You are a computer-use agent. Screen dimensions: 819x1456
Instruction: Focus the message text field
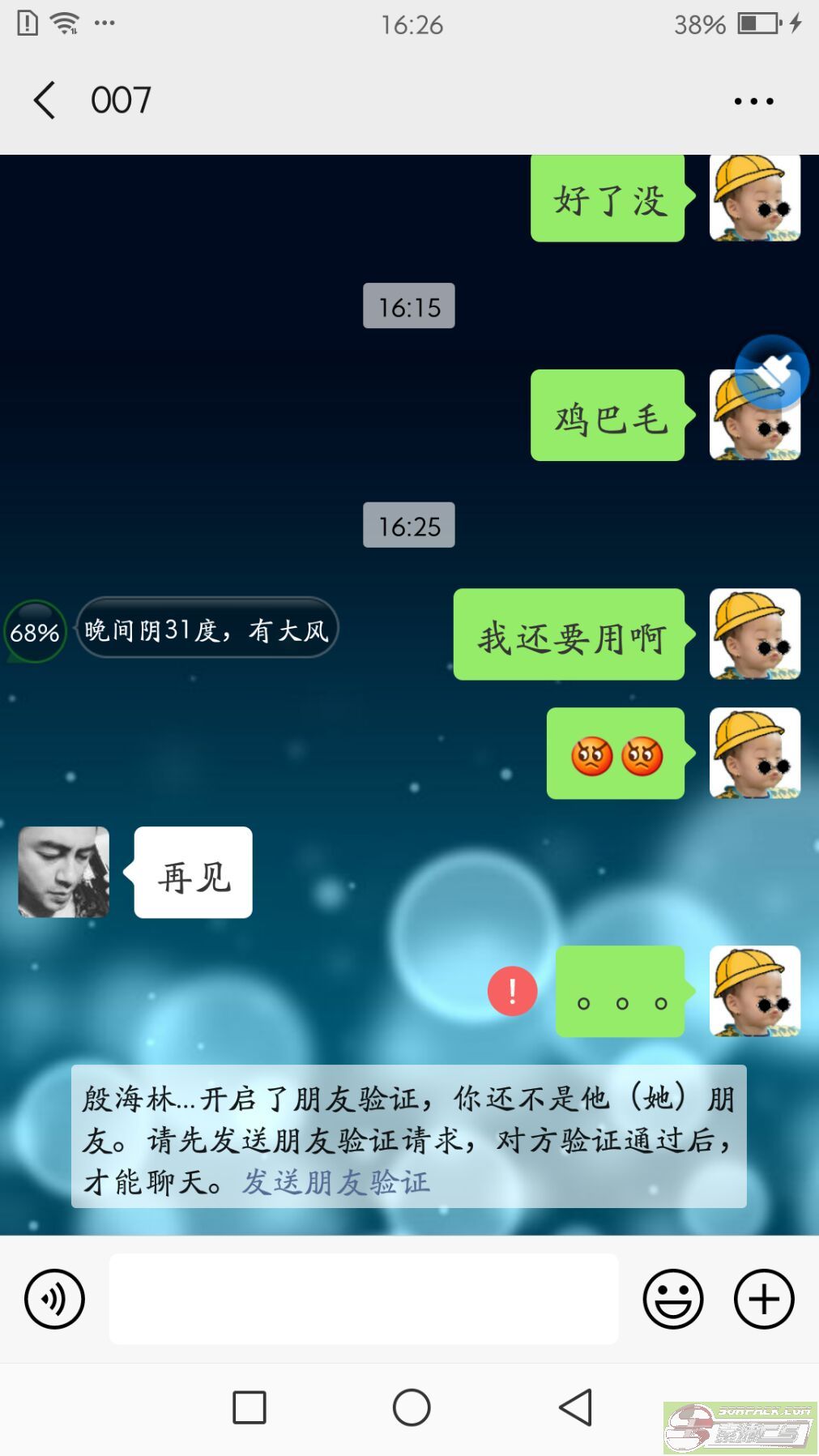tap(364, 1299)
